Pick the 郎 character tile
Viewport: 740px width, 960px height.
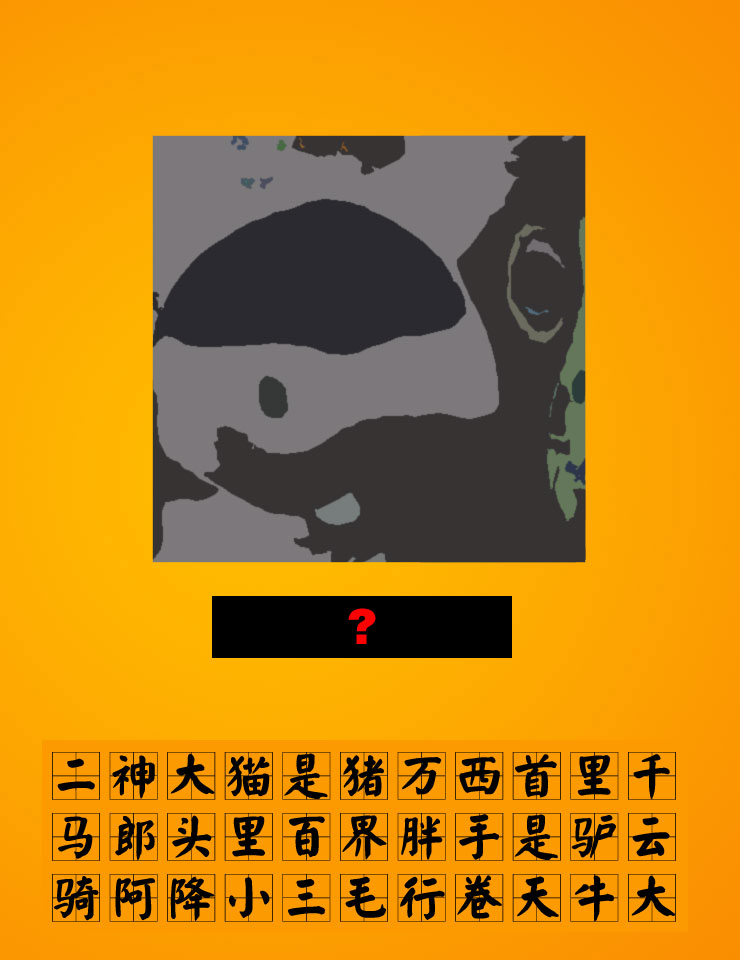[x=134, y=837]
